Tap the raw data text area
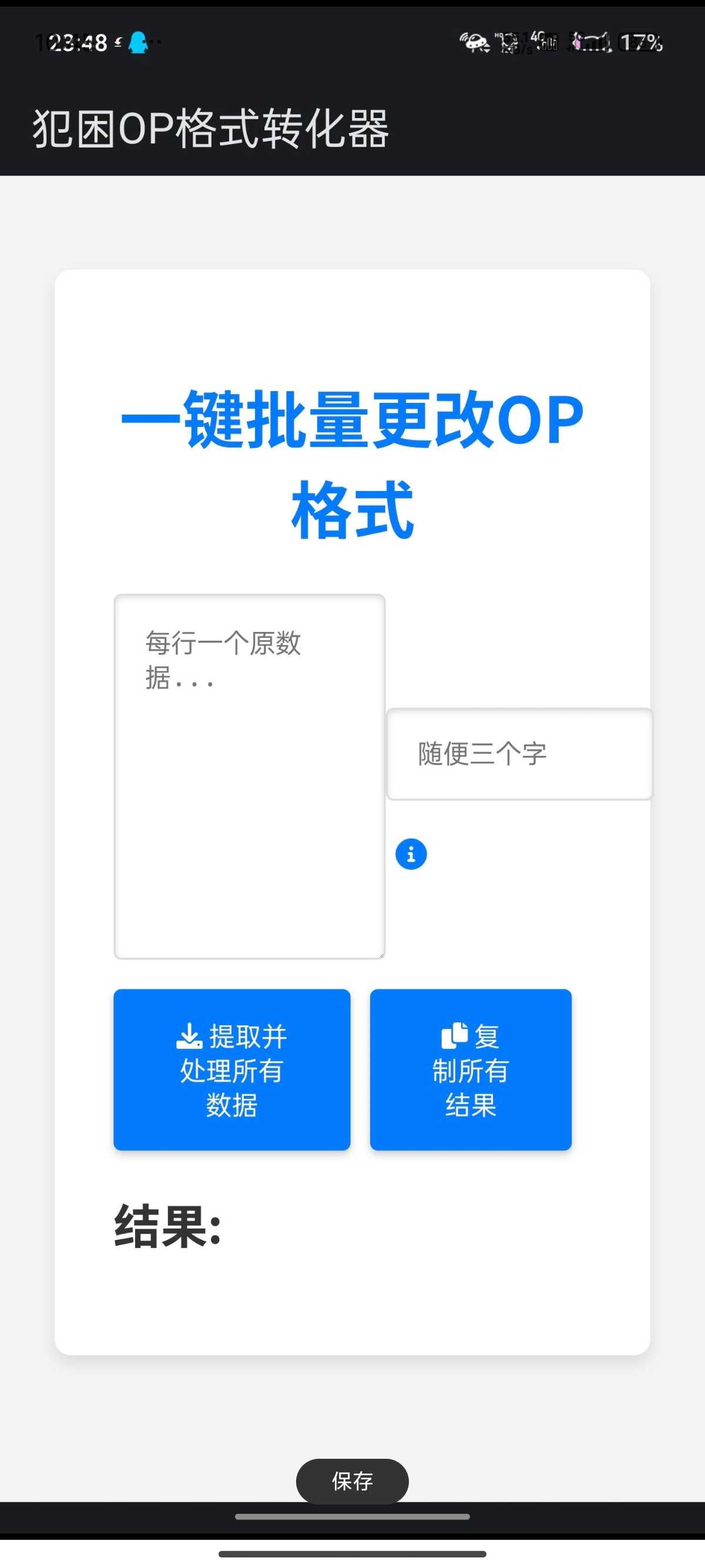Screen dimensions: 705x1568 coord(249,776)
